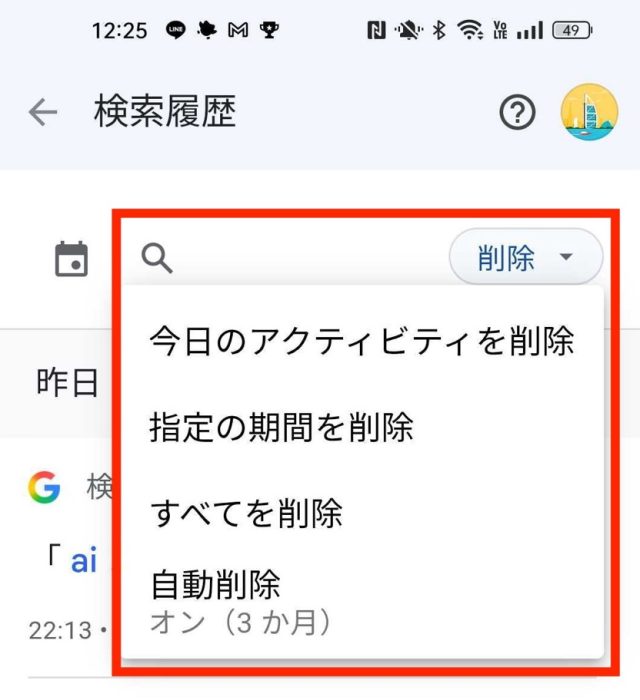This screenshot has height=700, width=640.
Task: Tap the search magnifier icon
Action: point(157,259)
